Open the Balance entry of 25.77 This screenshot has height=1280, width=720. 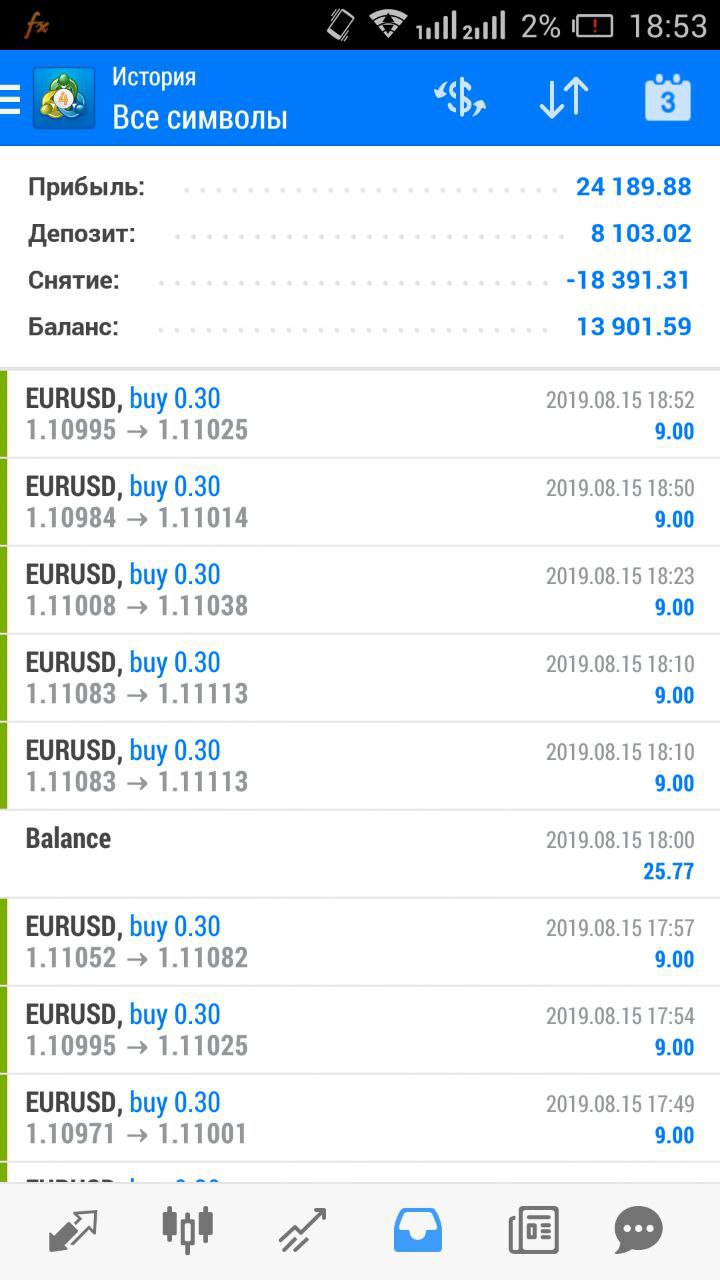pos(360,854)
